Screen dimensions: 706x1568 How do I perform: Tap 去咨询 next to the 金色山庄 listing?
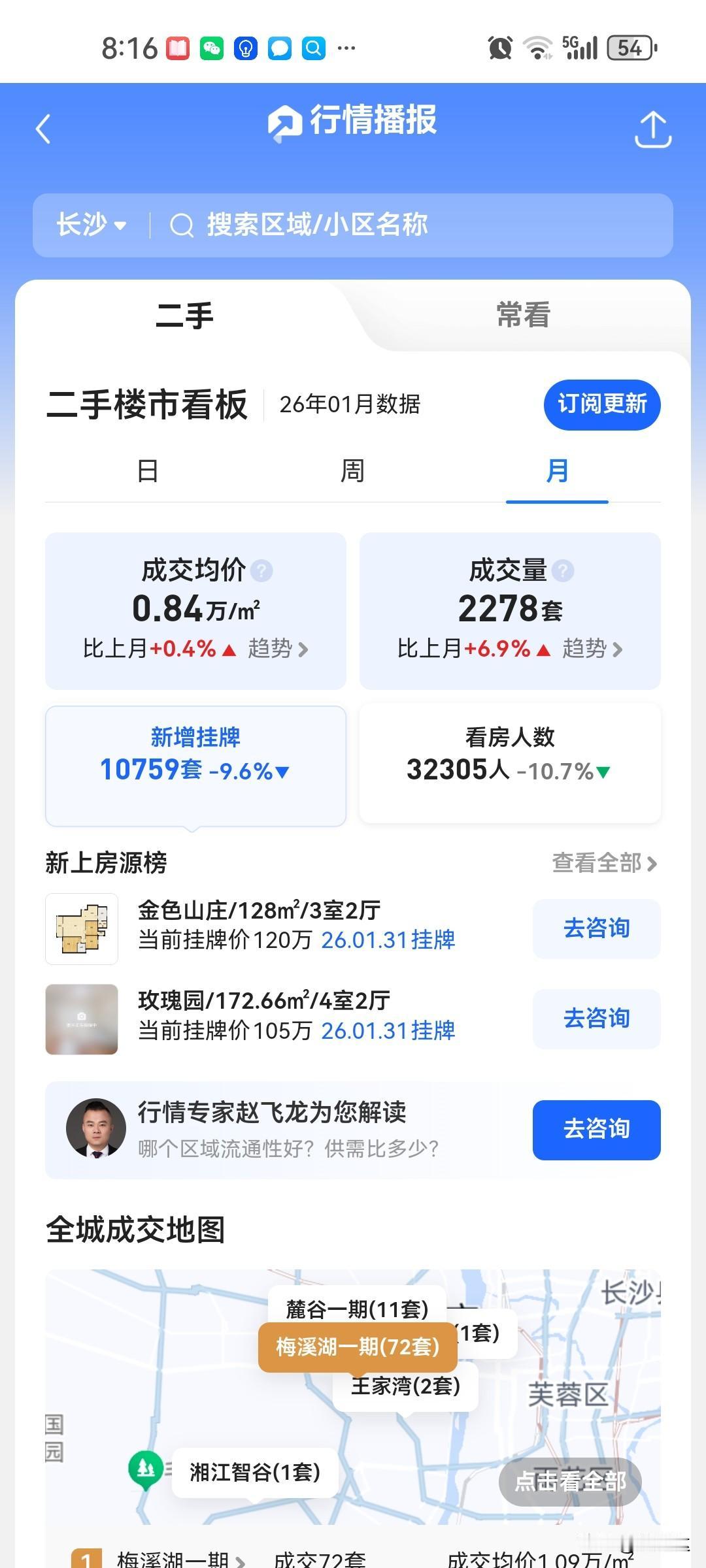pos(596,928)
